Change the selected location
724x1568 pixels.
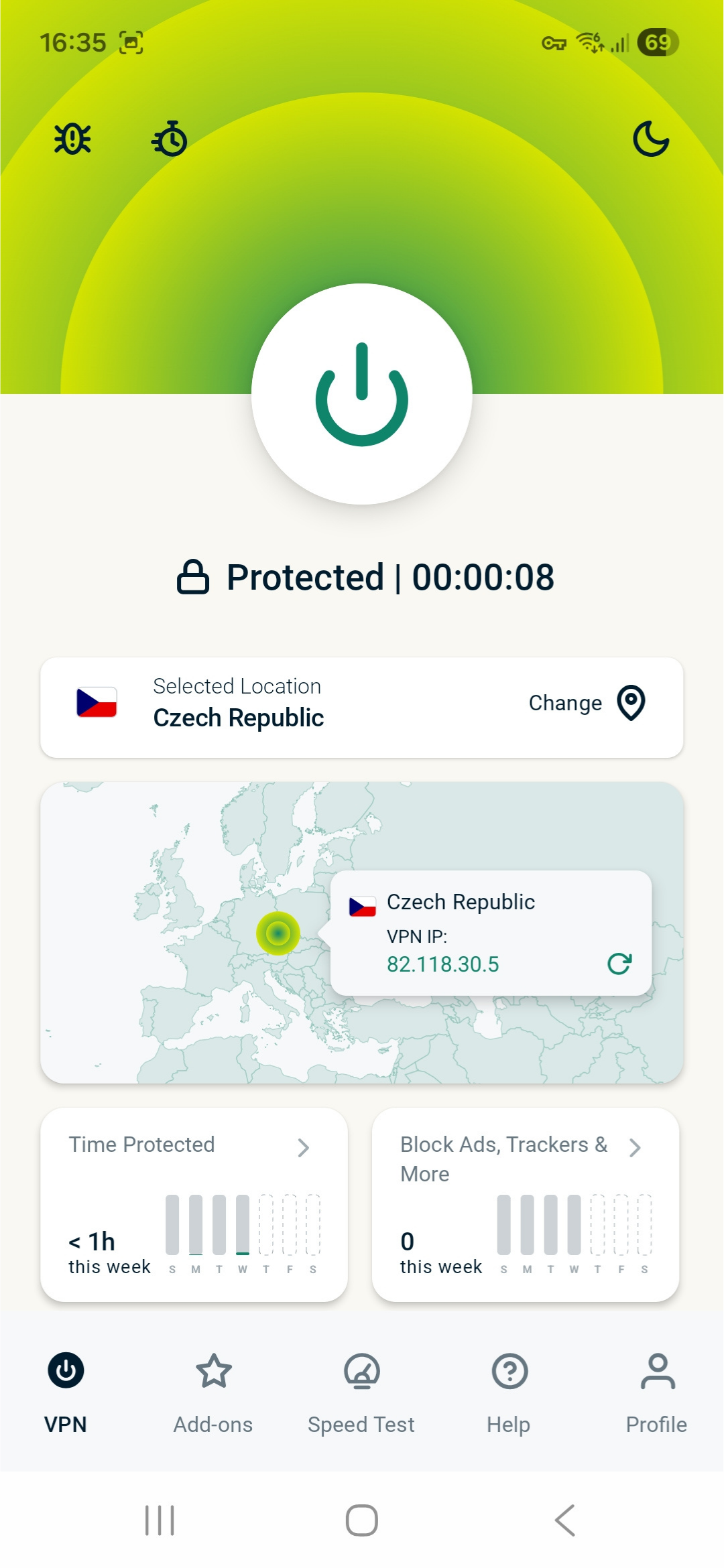pos(586,703)
